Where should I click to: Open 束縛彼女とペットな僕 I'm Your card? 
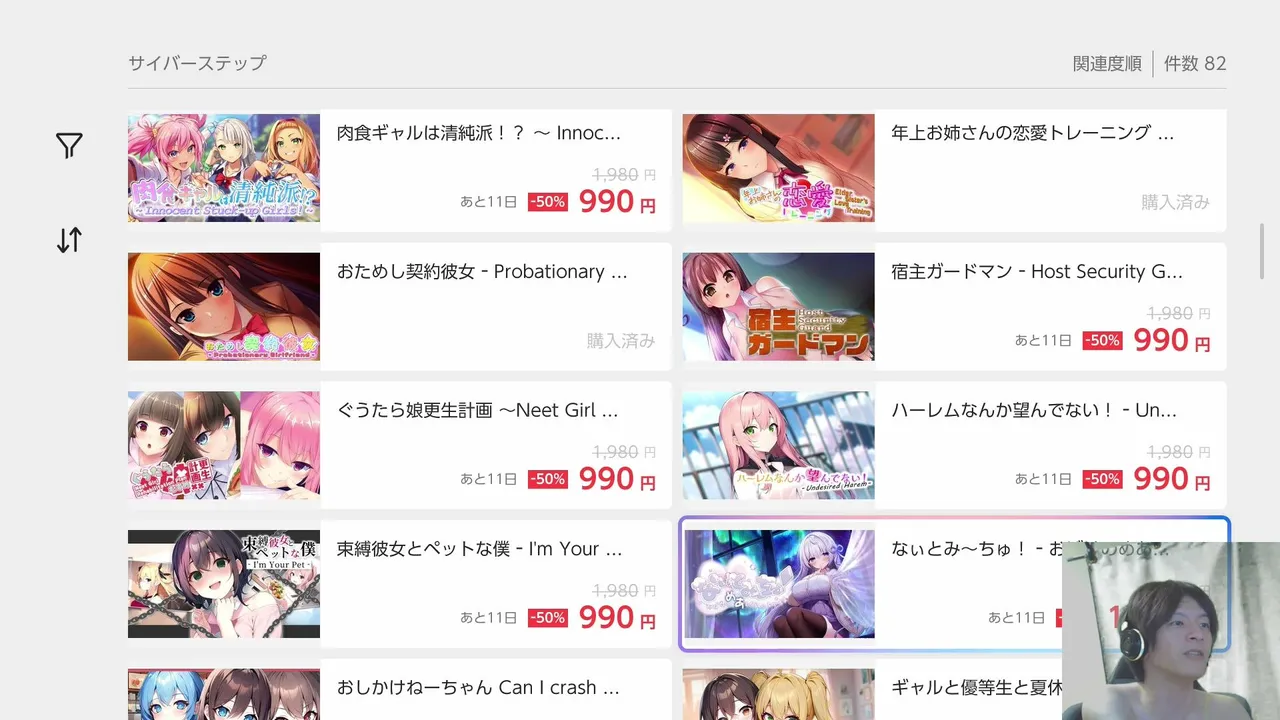pos(399,584)
